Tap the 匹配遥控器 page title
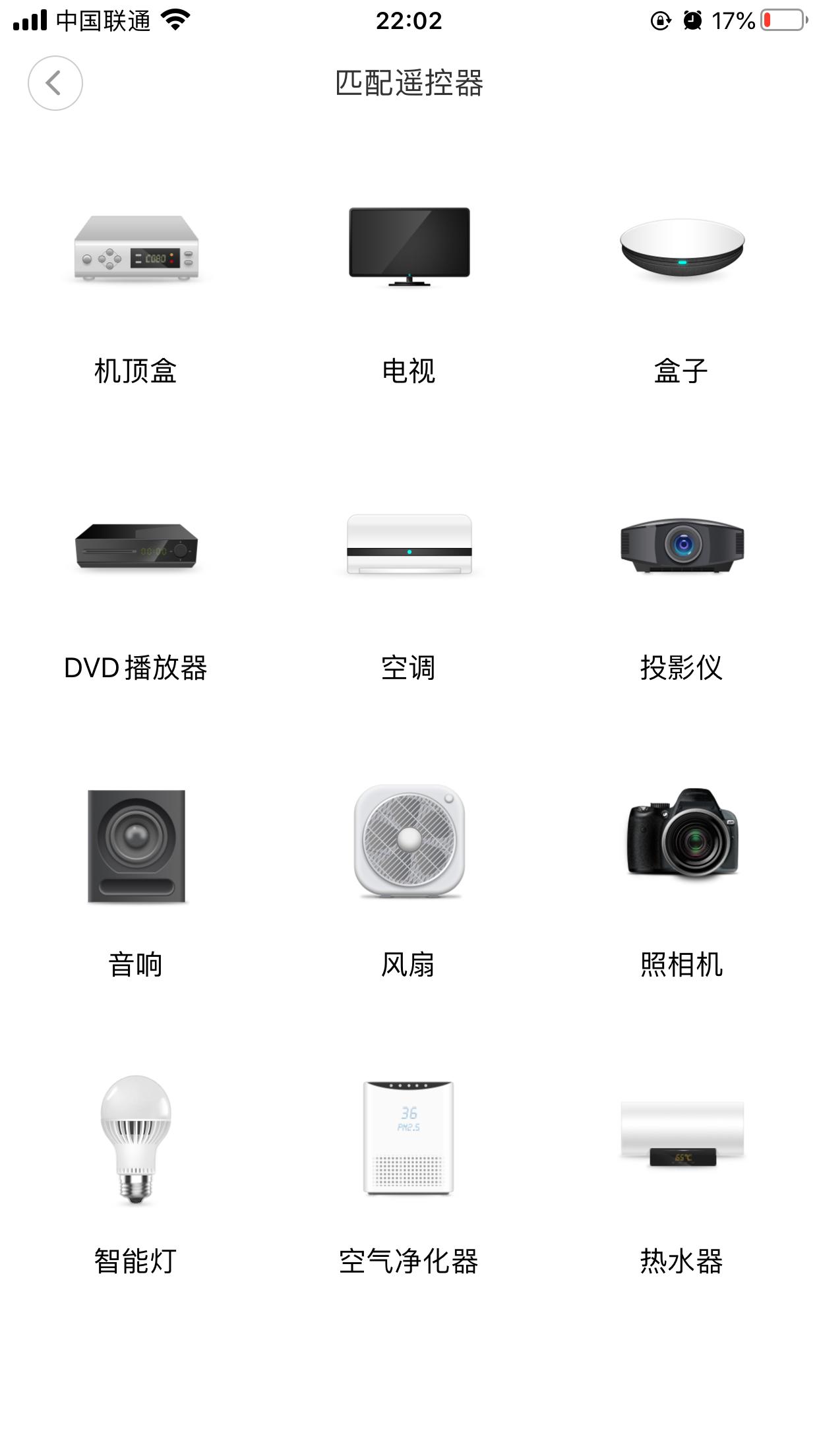This screenshot has width=819, height=1456. pos(409,84)
